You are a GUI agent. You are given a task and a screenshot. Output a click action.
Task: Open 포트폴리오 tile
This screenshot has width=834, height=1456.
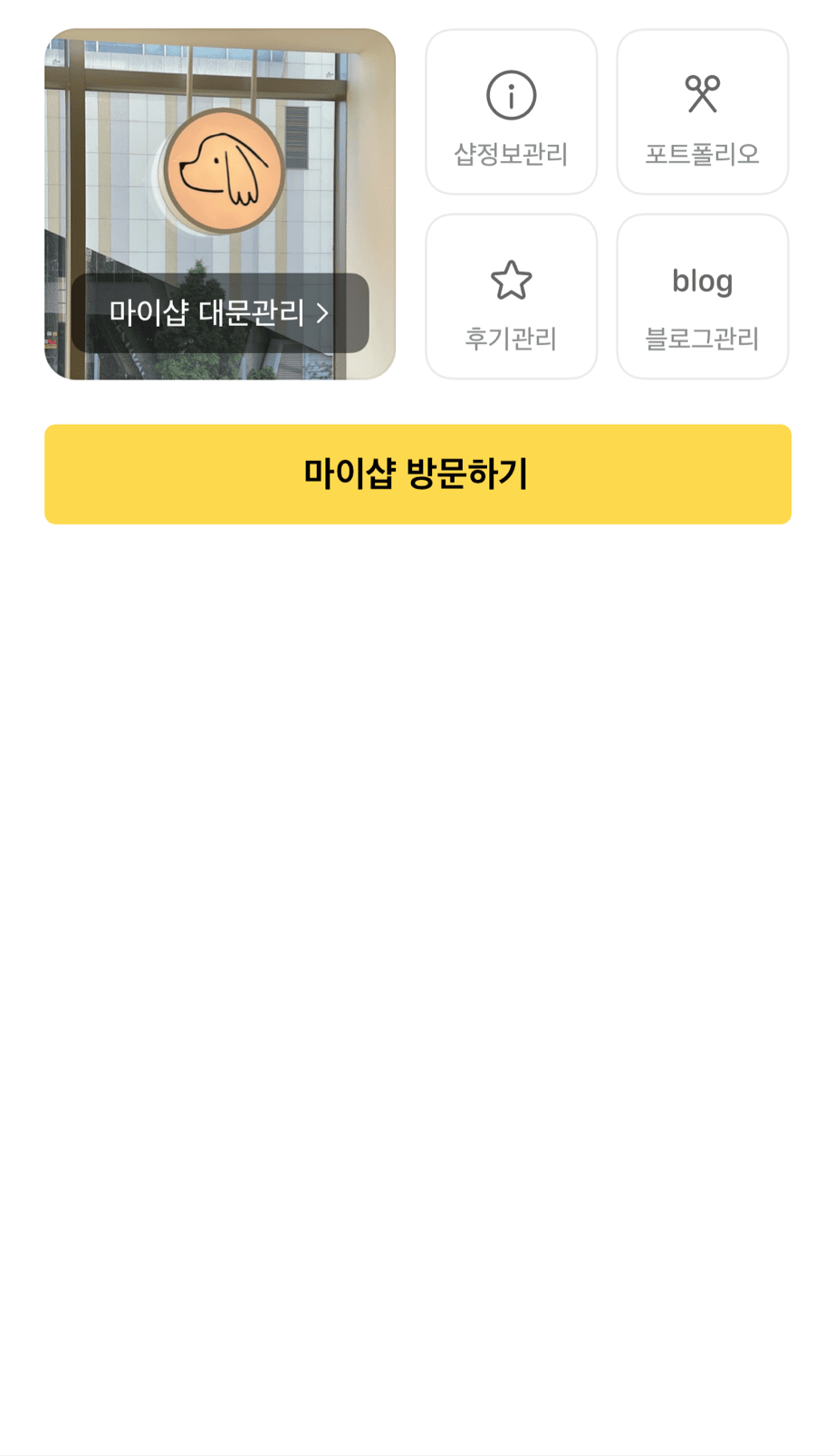702,112
